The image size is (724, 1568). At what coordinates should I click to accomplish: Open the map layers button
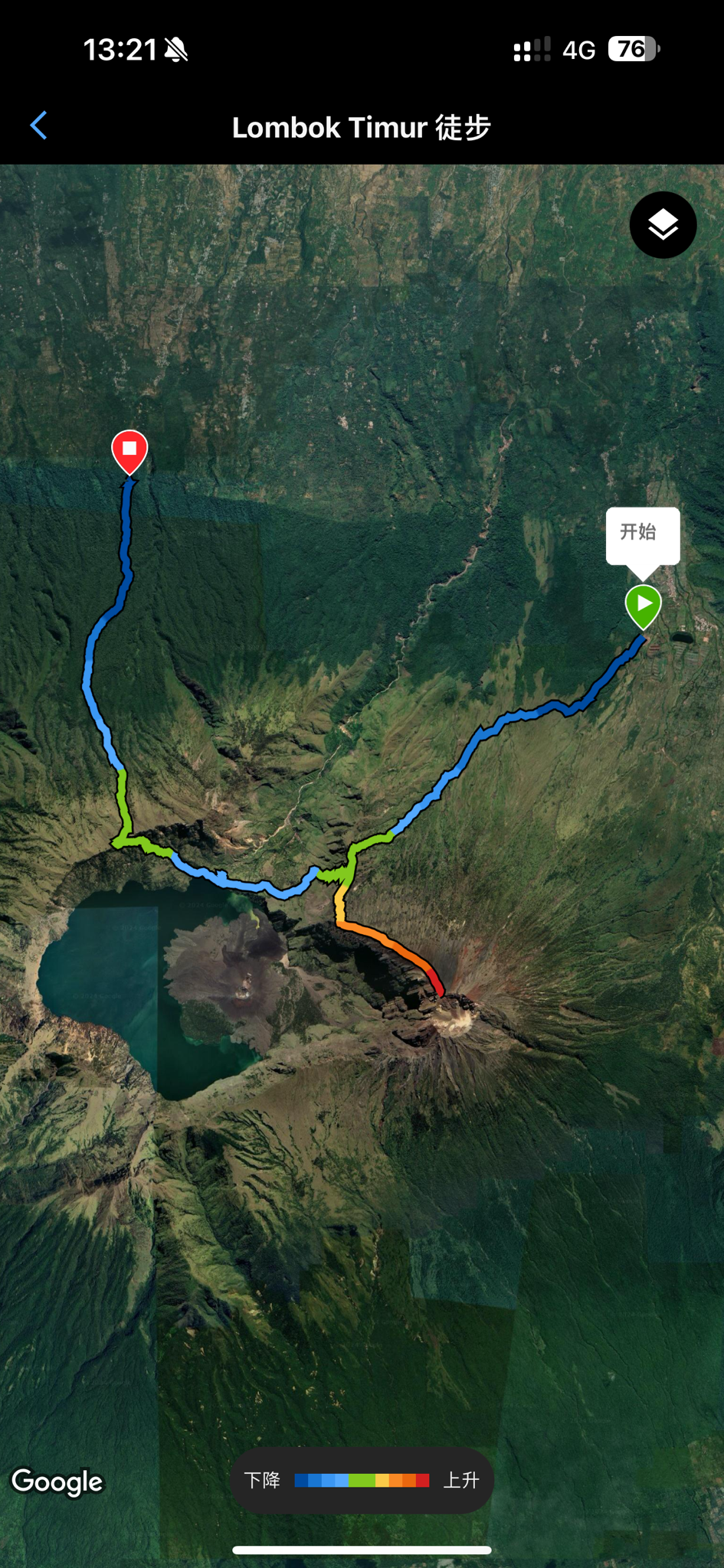click(x=663, y=225)
